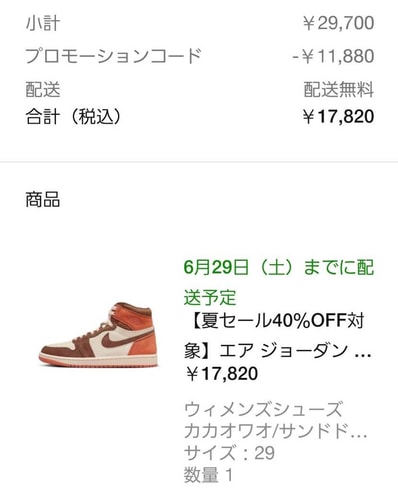
Task: Open the Air Jordan product item
Action: click(x=278, y=336)
